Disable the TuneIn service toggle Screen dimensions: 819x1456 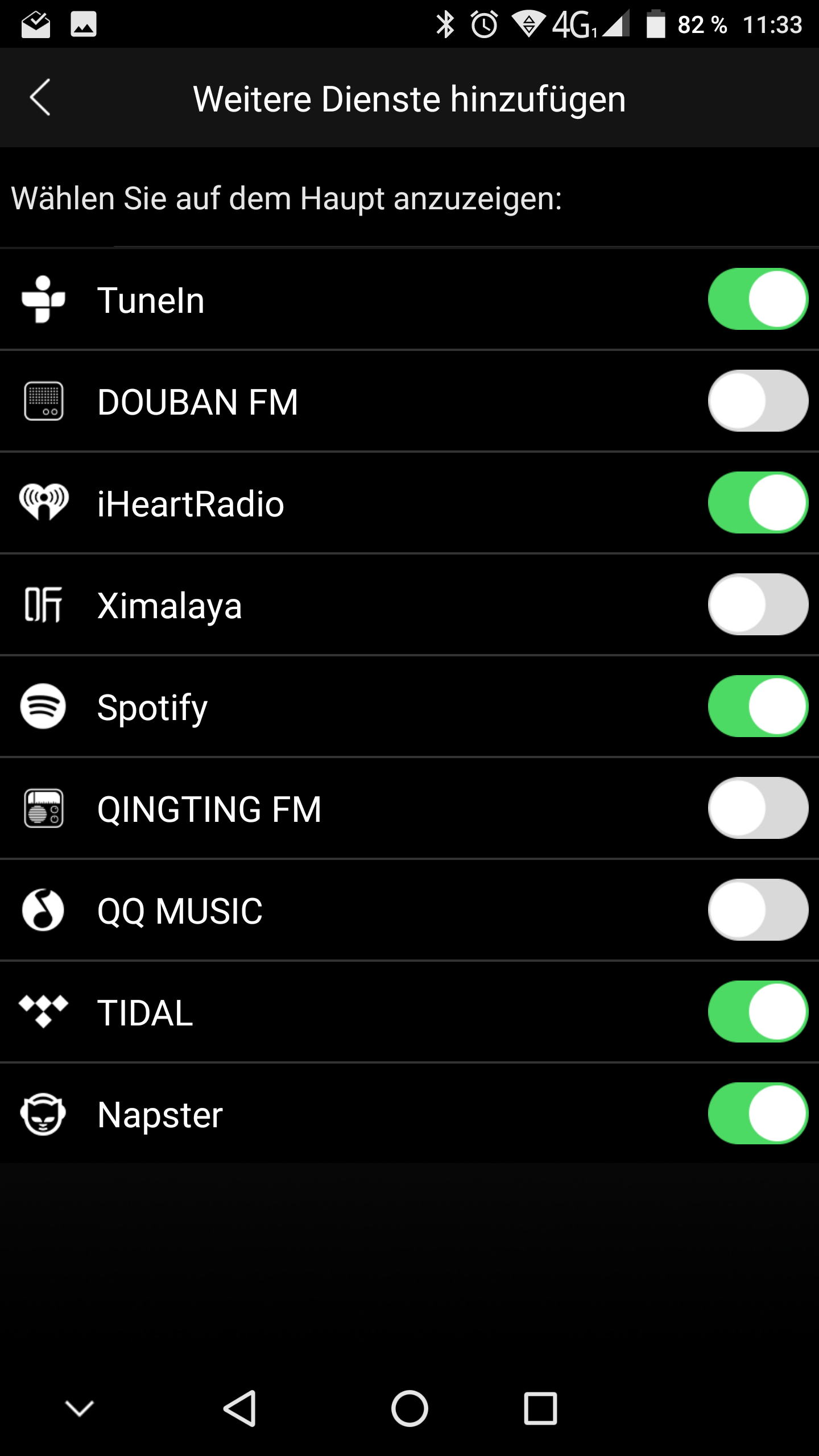[758, 299]
